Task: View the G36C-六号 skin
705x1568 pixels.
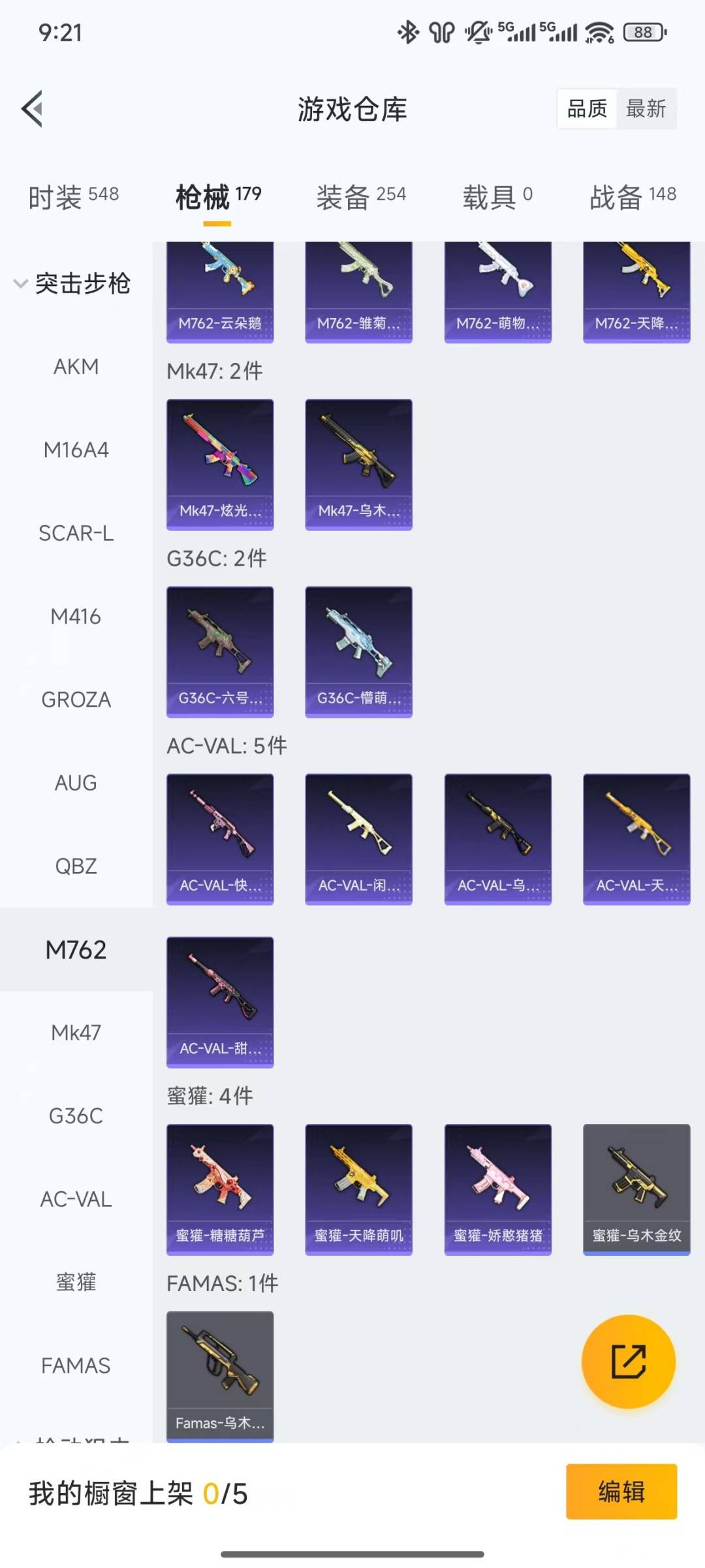Action: (x=220, y=652)
